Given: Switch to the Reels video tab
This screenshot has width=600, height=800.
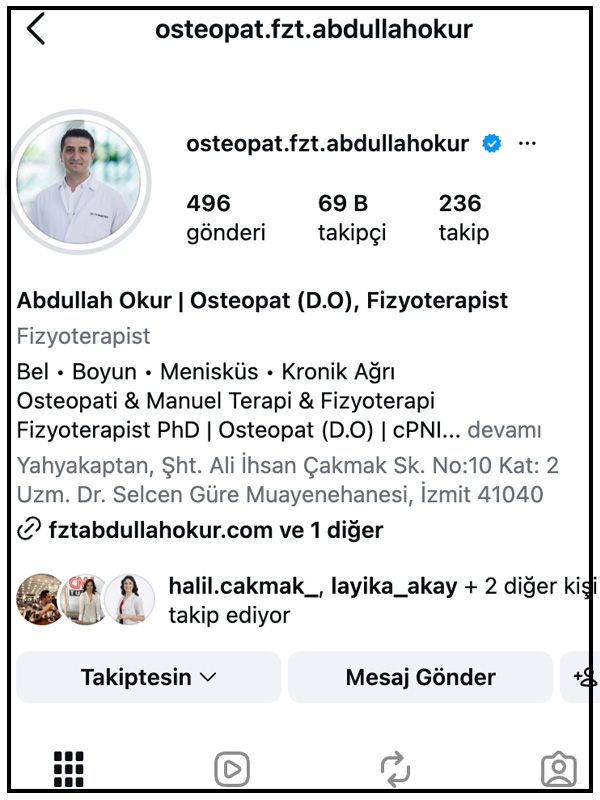Looking at the screenshot, I should 231,768.
